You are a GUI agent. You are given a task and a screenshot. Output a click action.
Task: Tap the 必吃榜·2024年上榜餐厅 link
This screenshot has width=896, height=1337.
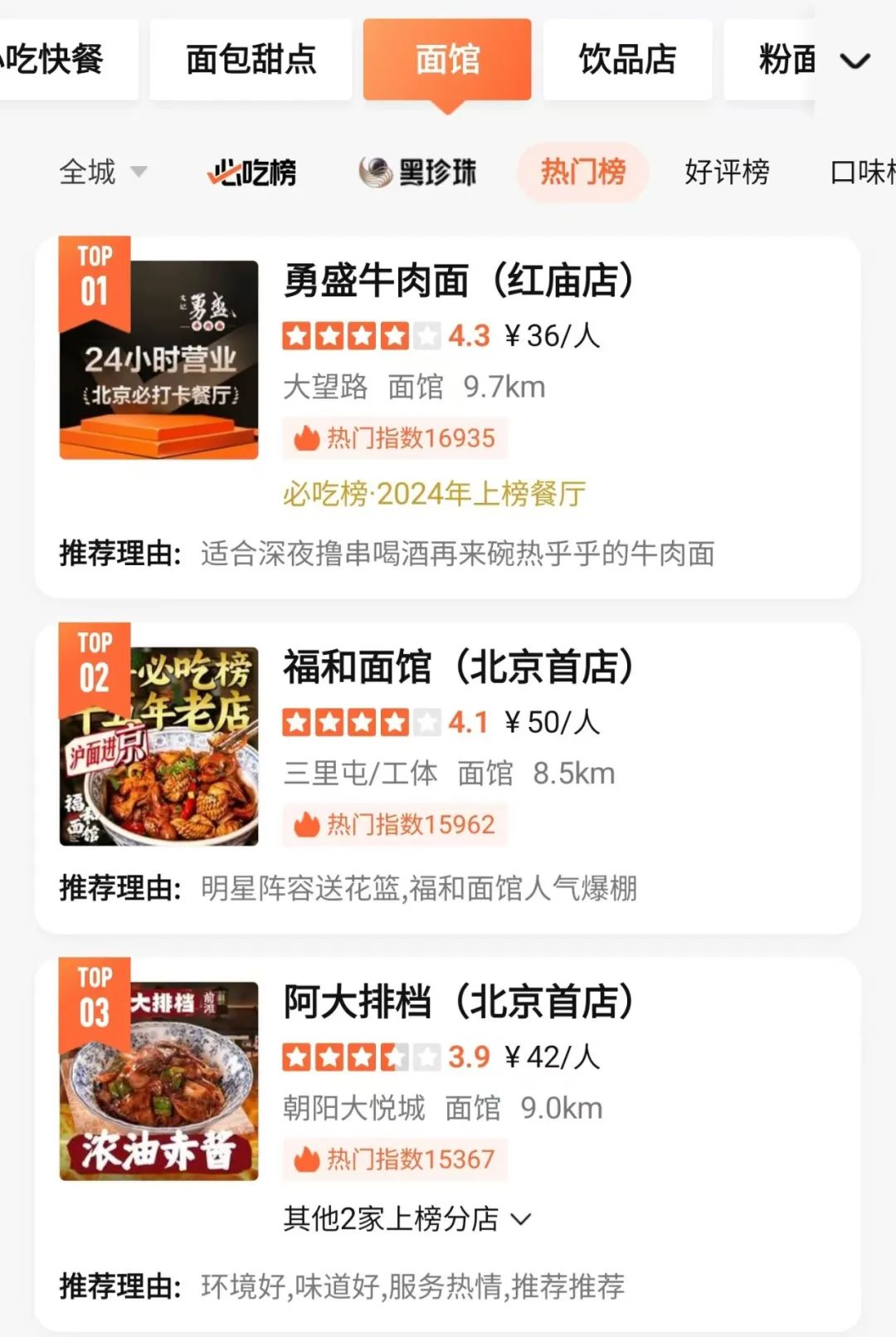tap(434, 494)
